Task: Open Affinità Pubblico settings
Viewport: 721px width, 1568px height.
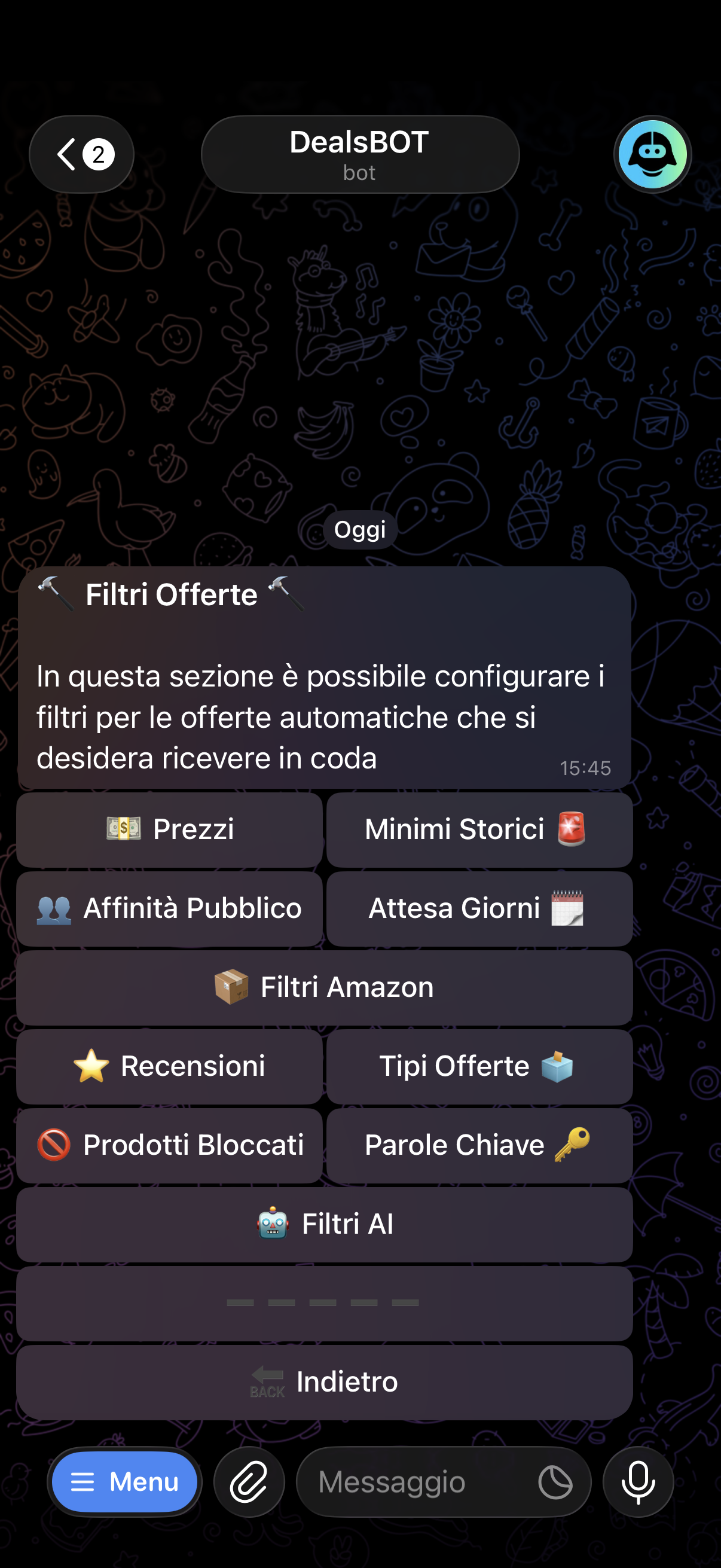Action: tap(169, 909)
